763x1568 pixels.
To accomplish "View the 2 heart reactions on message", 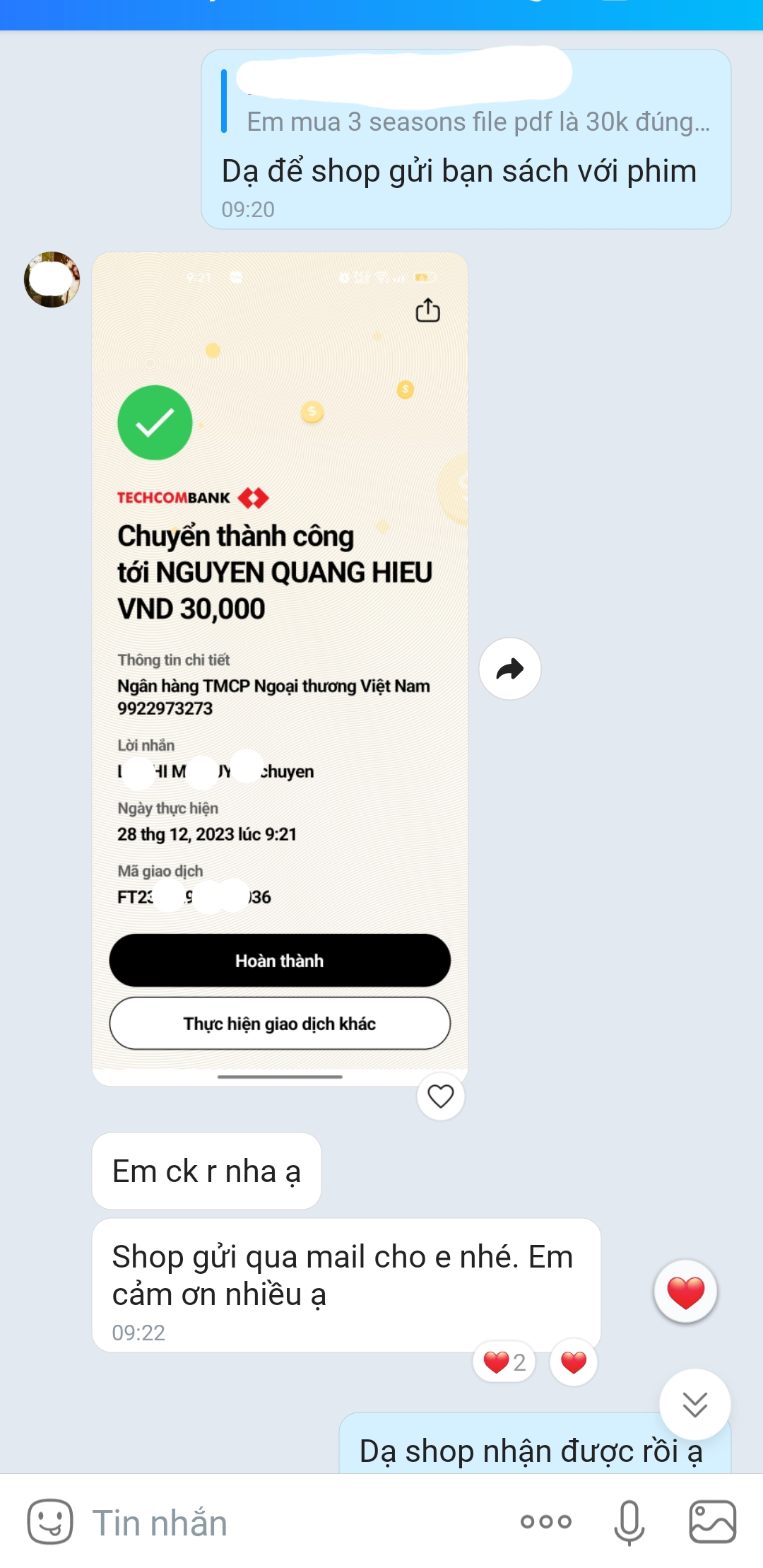I will click(x=504, y=1362).
